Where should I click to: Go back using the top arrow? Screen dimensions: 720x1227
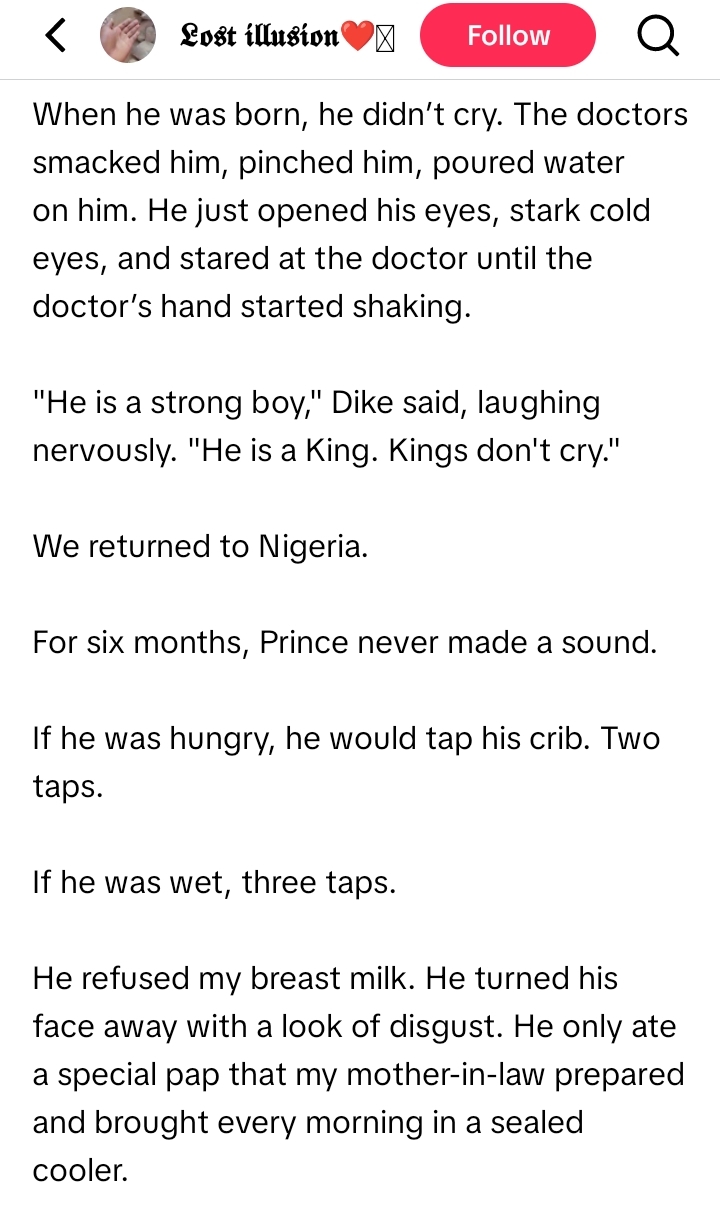pos(57,37)
